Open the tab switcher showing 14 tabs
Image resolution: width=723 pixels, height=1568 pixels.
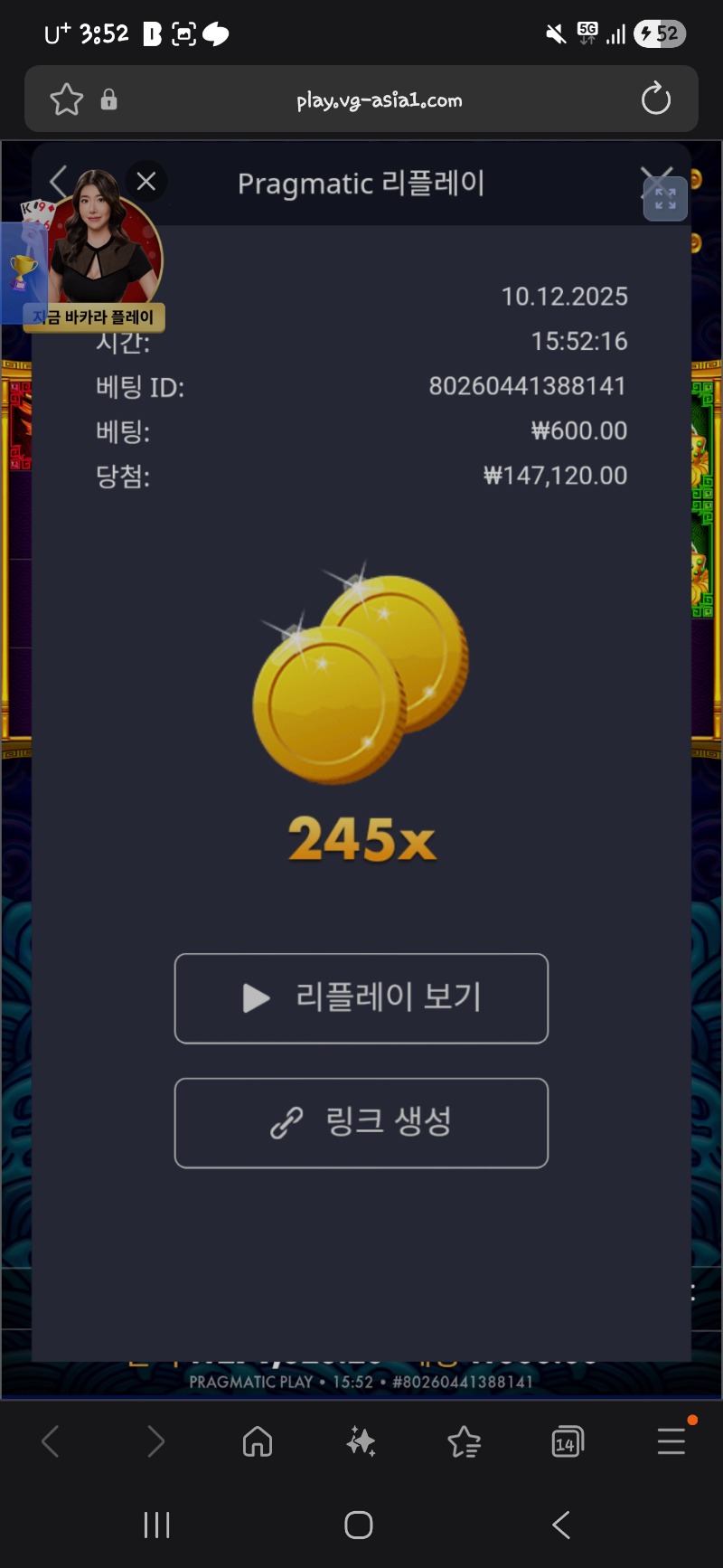coord(567,1442)
